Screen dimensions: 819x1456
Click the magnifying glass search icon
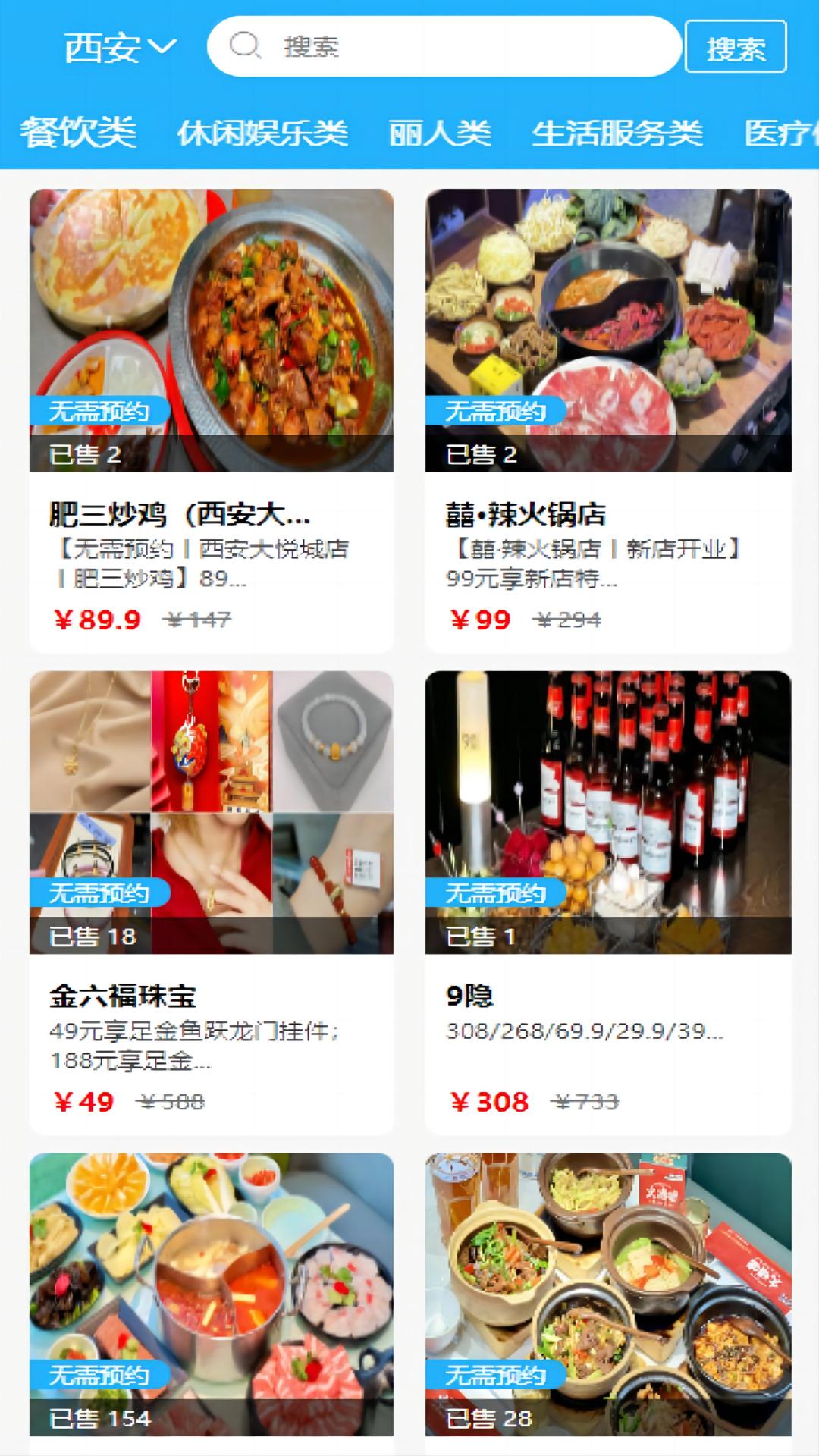coord(243,47)
